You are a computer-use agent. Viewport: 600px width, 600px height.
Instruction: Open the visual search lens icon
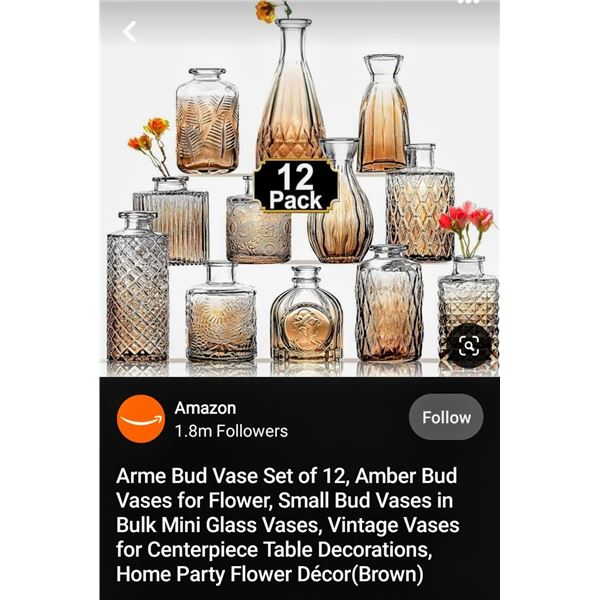point(468,345)
